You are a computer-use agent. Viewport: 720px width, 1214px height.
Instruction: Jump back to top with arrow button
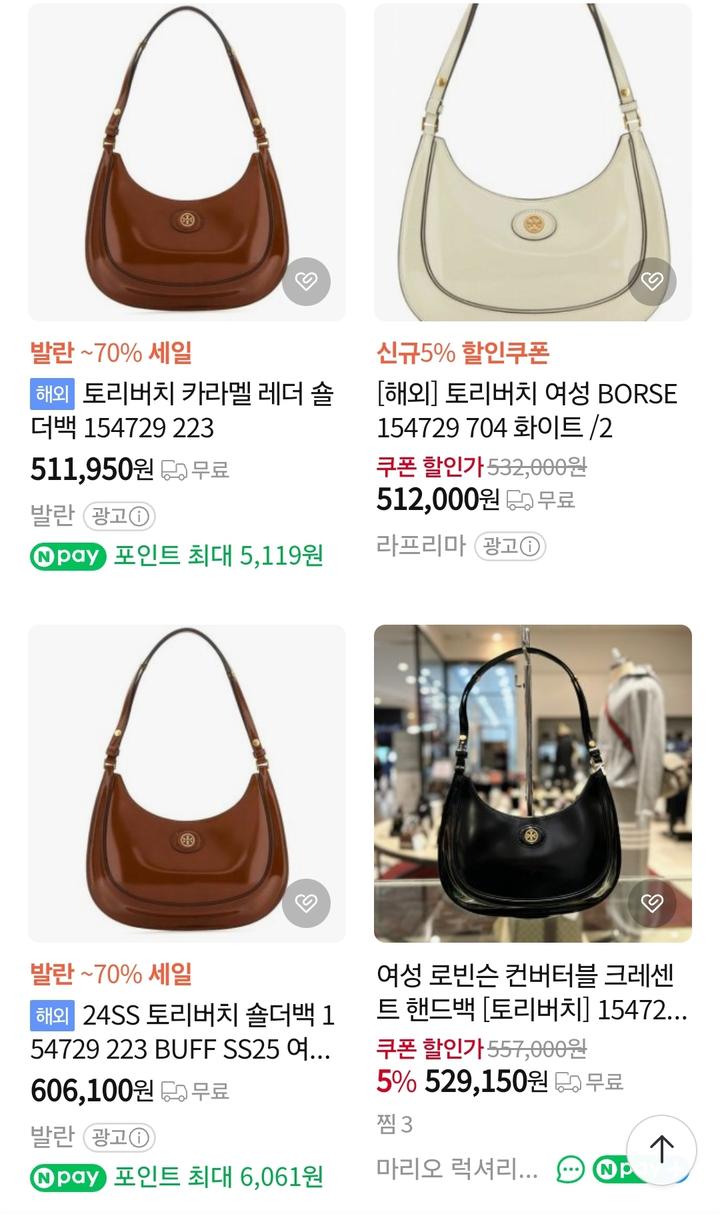click(661, 1149)
